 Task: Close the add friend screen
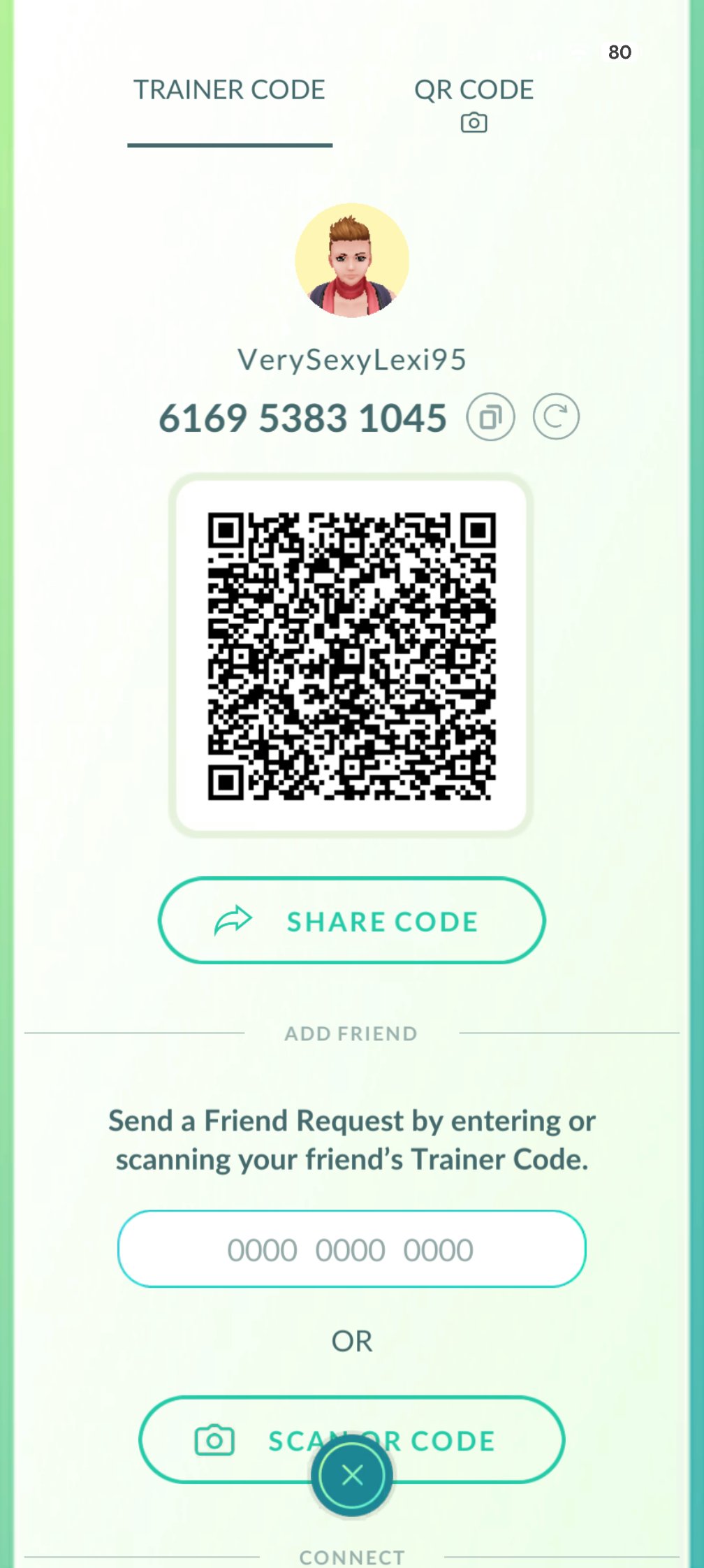coord(352,1476)
